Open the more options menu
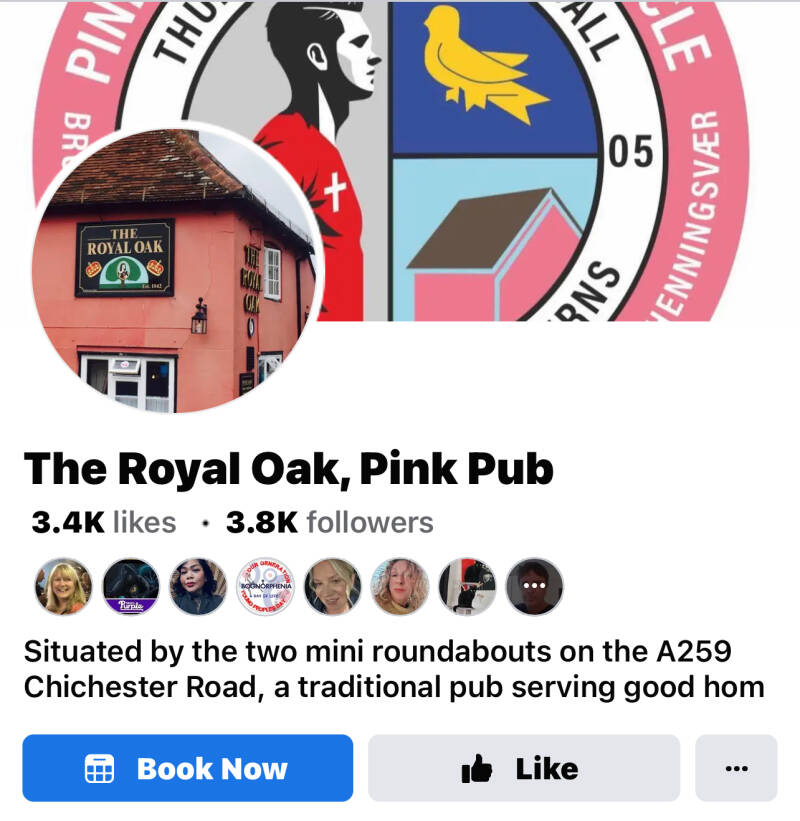 736,768
